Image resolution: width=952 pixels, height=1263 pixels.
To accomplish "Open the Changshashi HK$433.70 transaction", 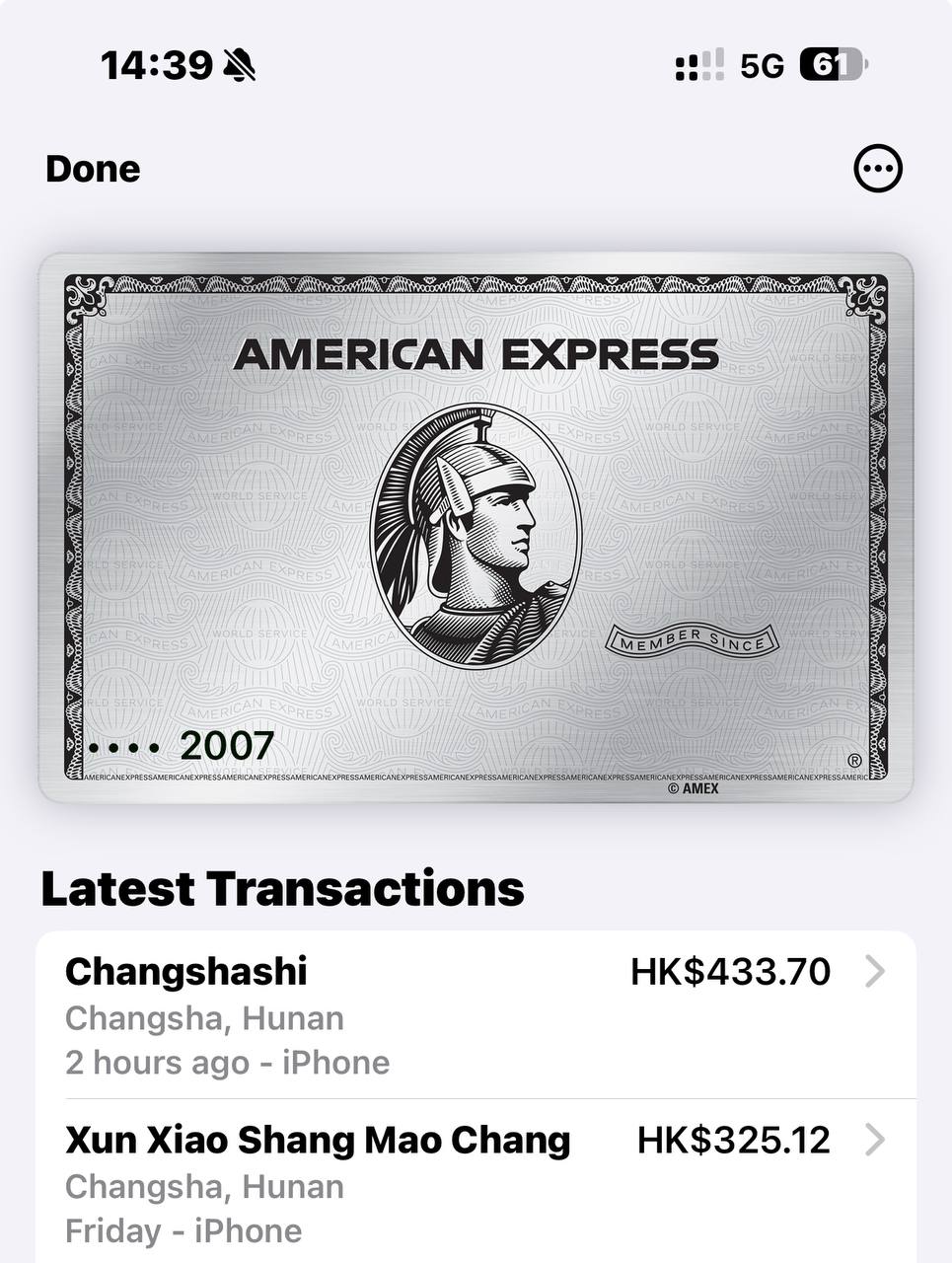I will [476, 1015].
